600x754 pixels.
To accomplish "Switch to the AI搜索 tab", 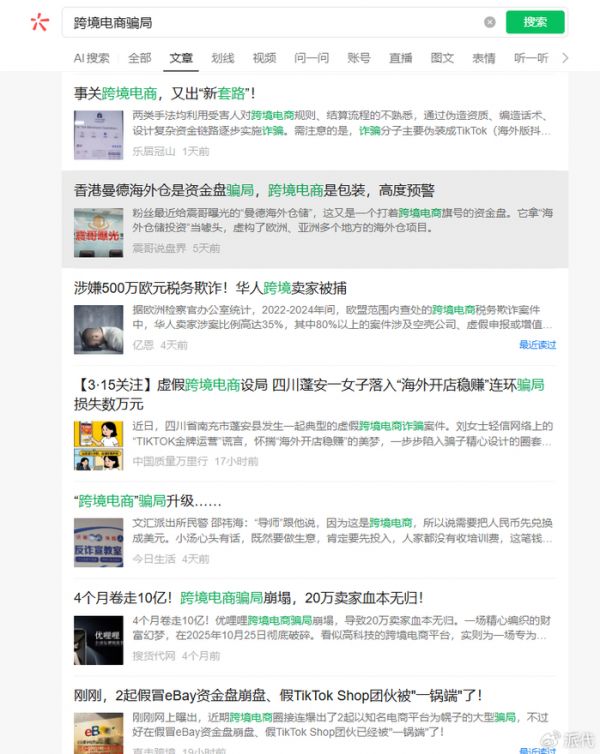I will pos(92,58).
